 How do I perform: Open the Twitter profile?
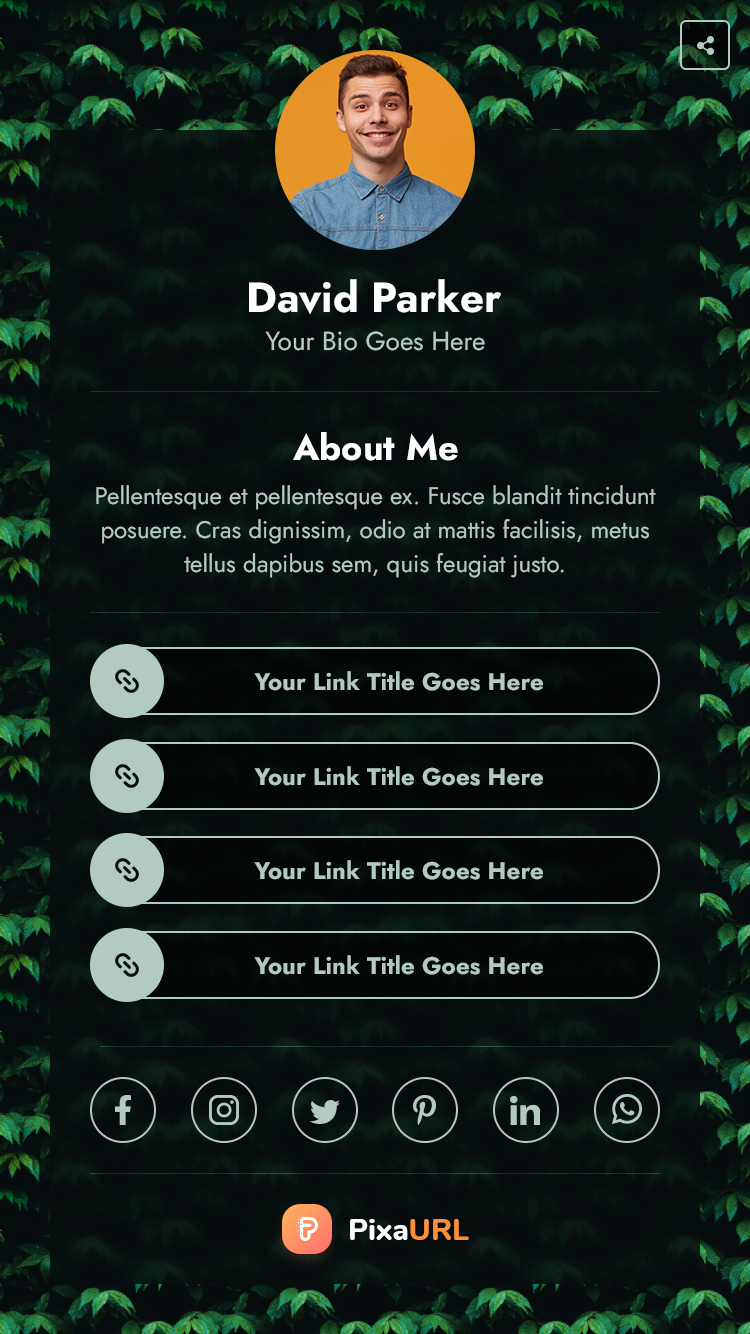[325, 1110]
